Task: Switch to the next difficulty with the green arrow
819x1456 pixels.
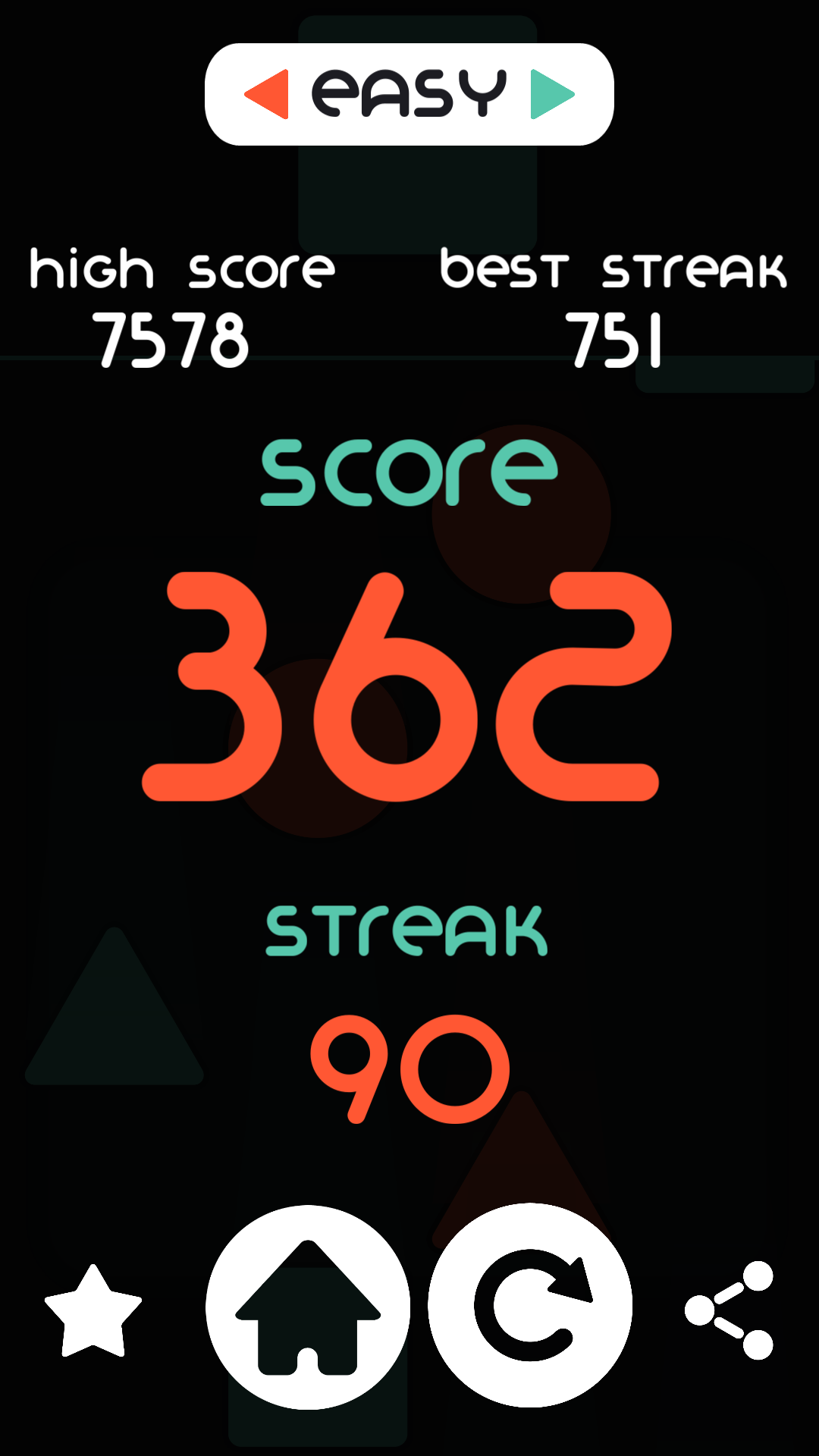Action: (x=551, y=94)
